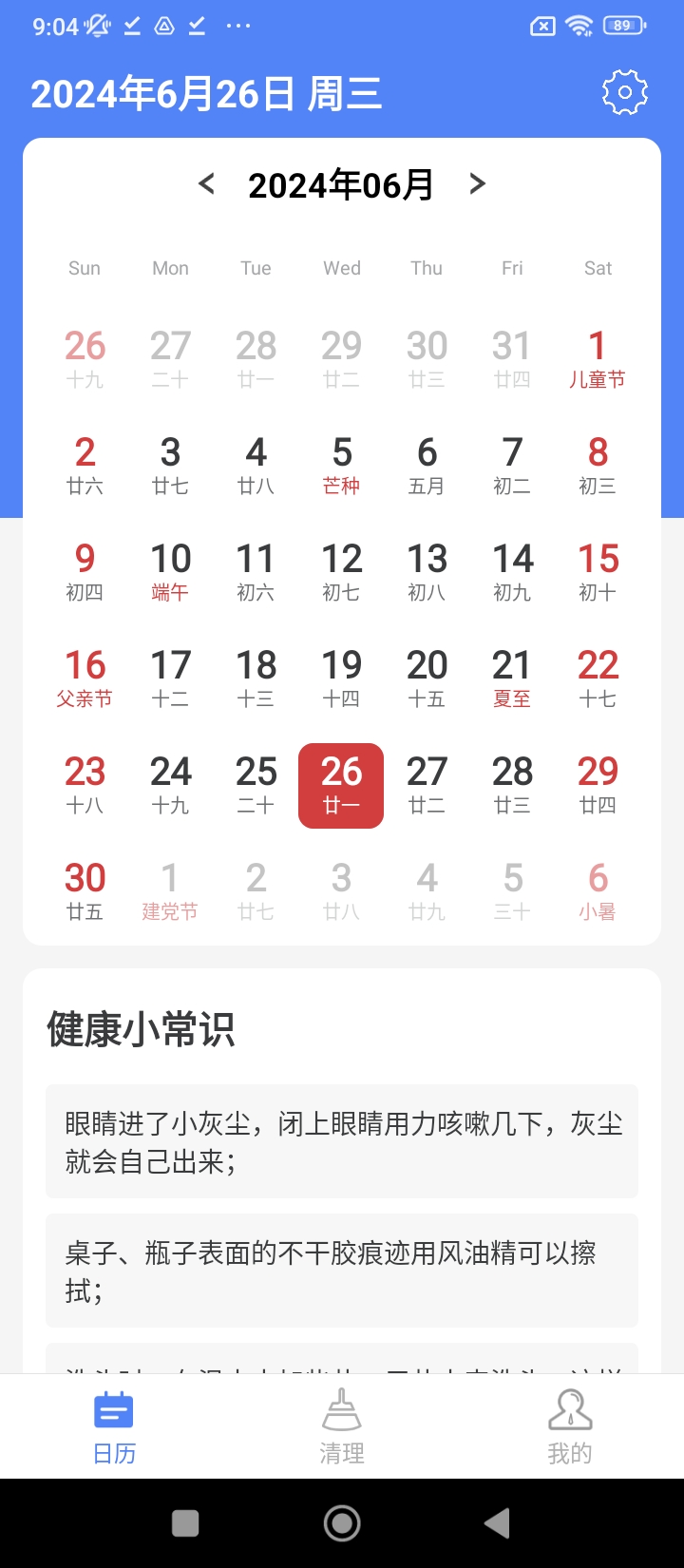Select June 14 初九
The image size is (684, 1568).
tap(512, 571)
